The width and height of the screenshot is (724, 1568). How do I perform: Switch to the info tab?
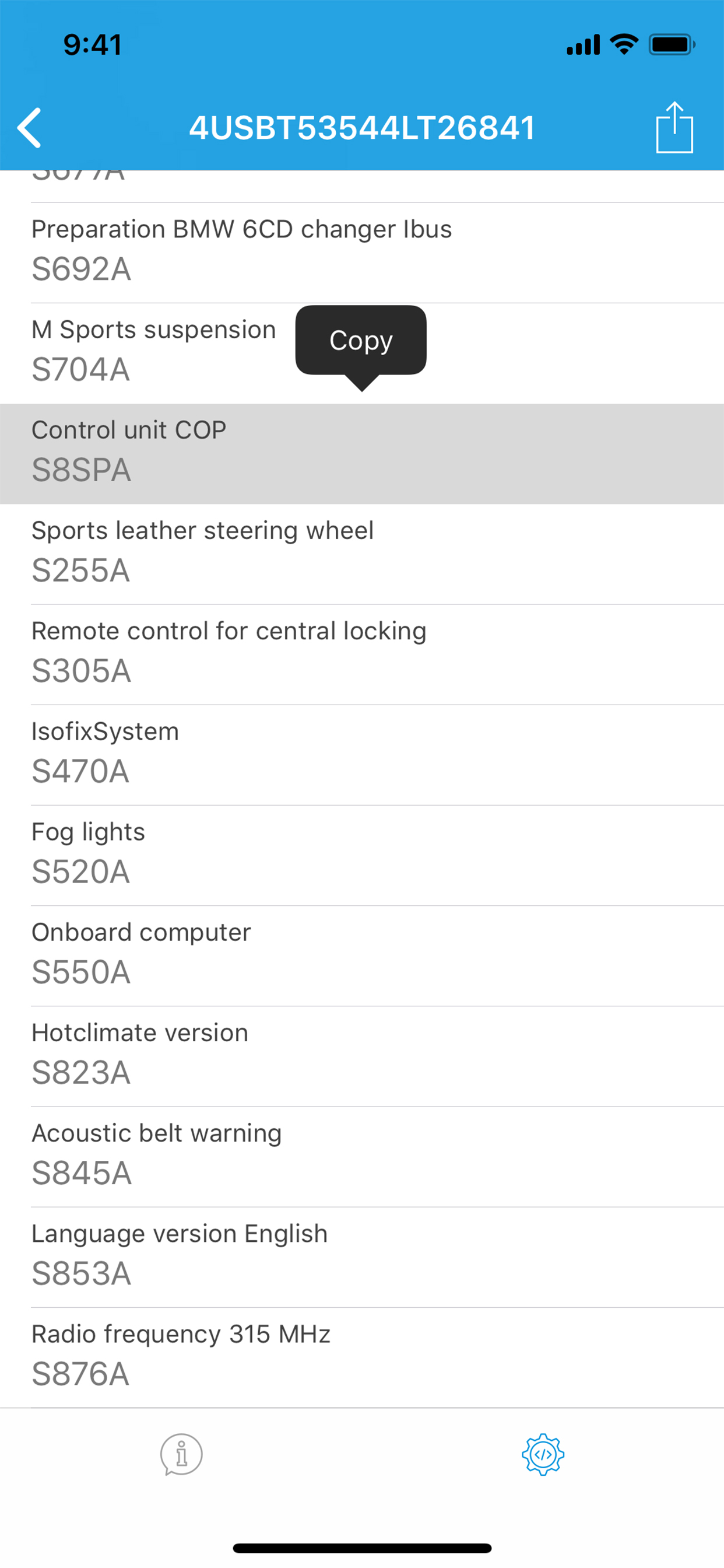181,1455
